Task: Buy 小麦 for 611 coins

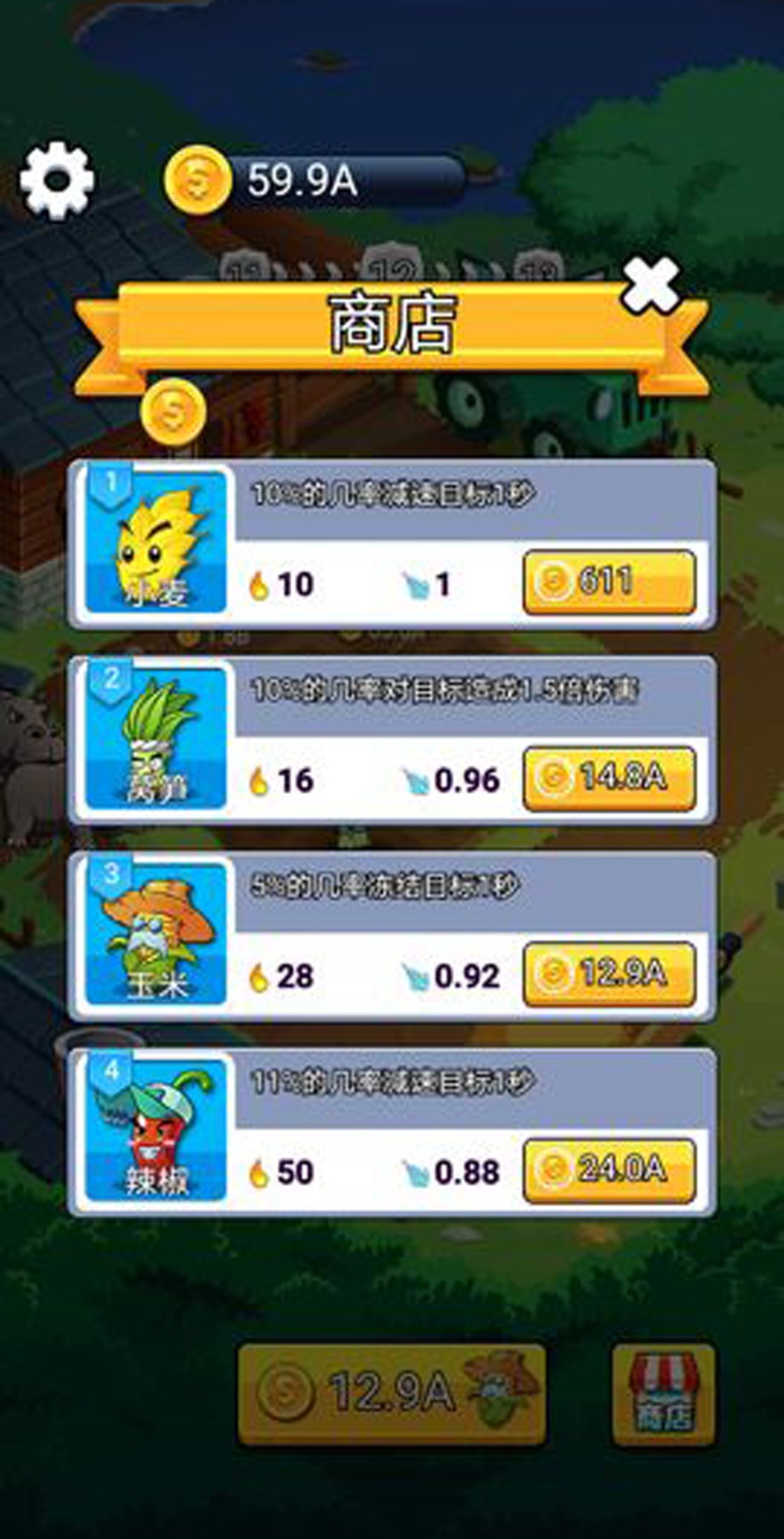Action: point(609,581)
